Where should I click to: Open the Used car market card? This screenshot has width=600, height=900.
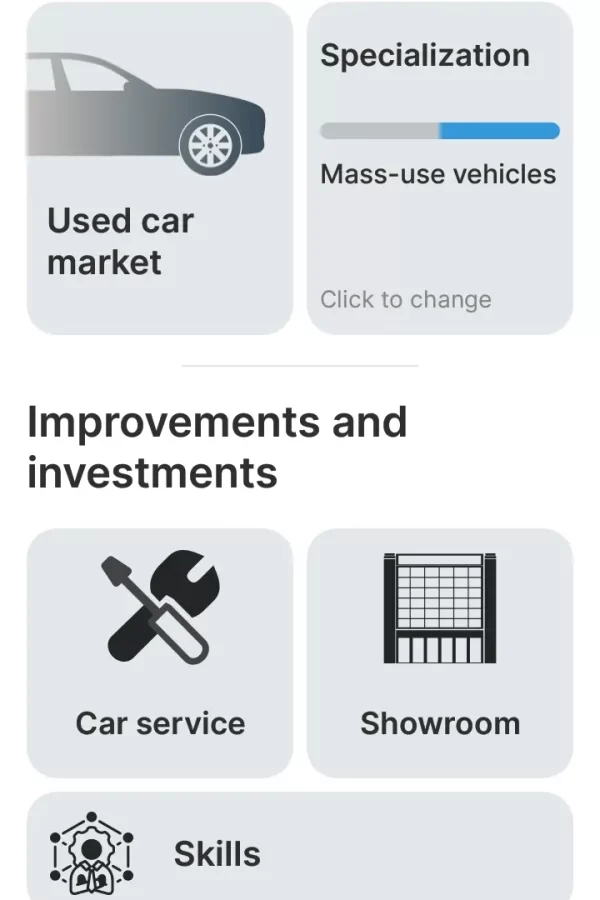160,170
